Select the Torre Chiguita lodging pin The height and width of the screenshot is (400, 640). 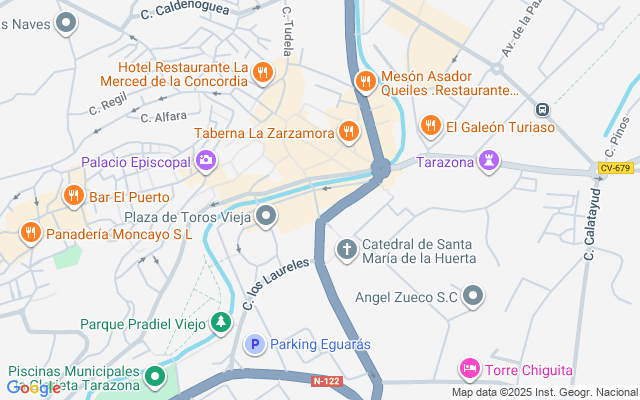(469, 369)
